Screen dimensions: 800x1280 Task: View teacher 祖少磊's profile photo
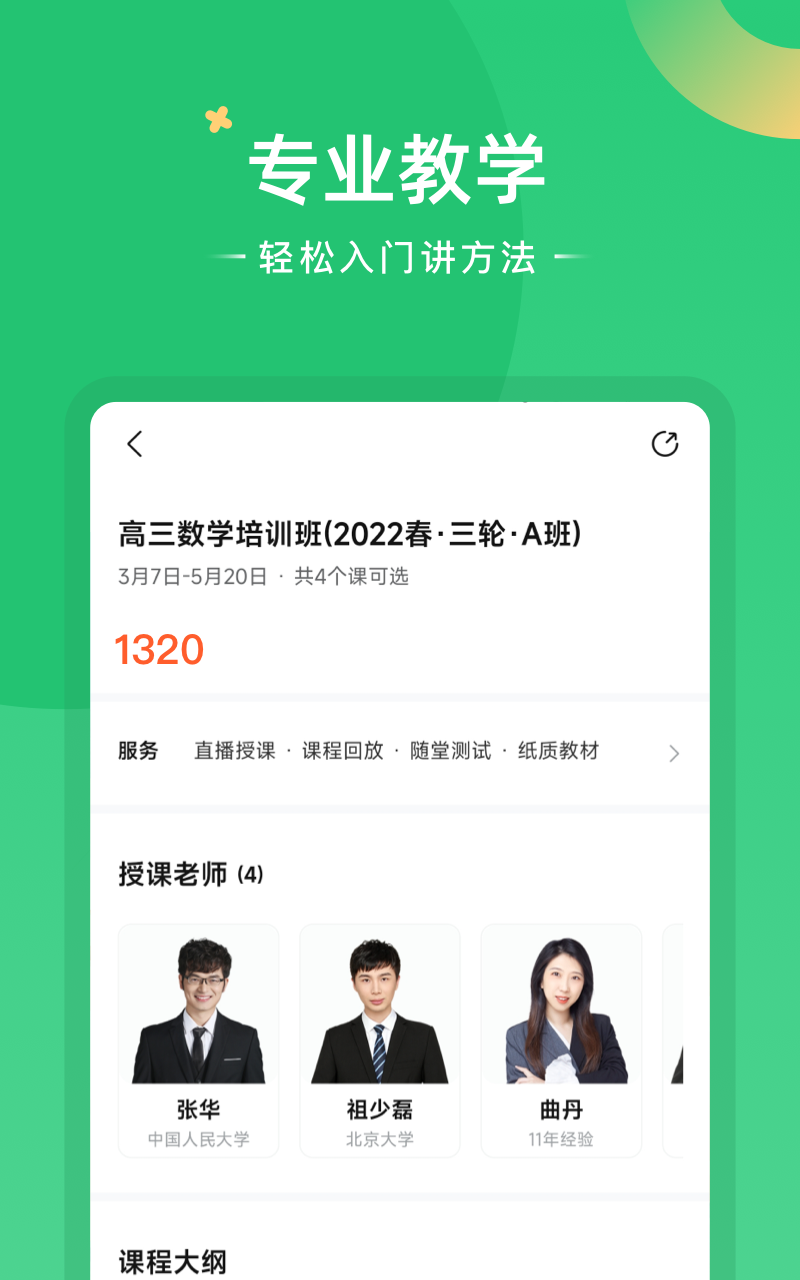pos(380,1005)
